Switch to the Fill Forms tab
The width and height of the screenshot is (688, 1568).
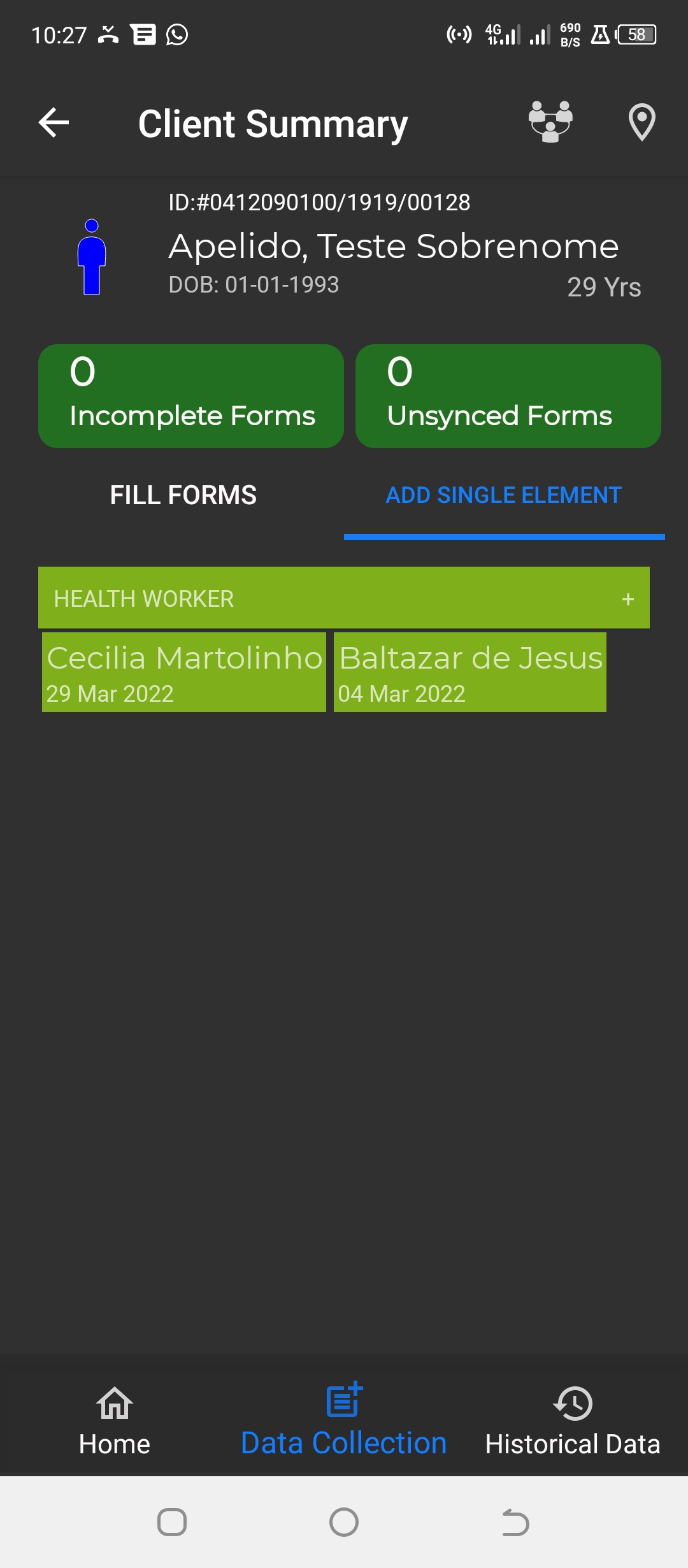[x=183, y=495]
